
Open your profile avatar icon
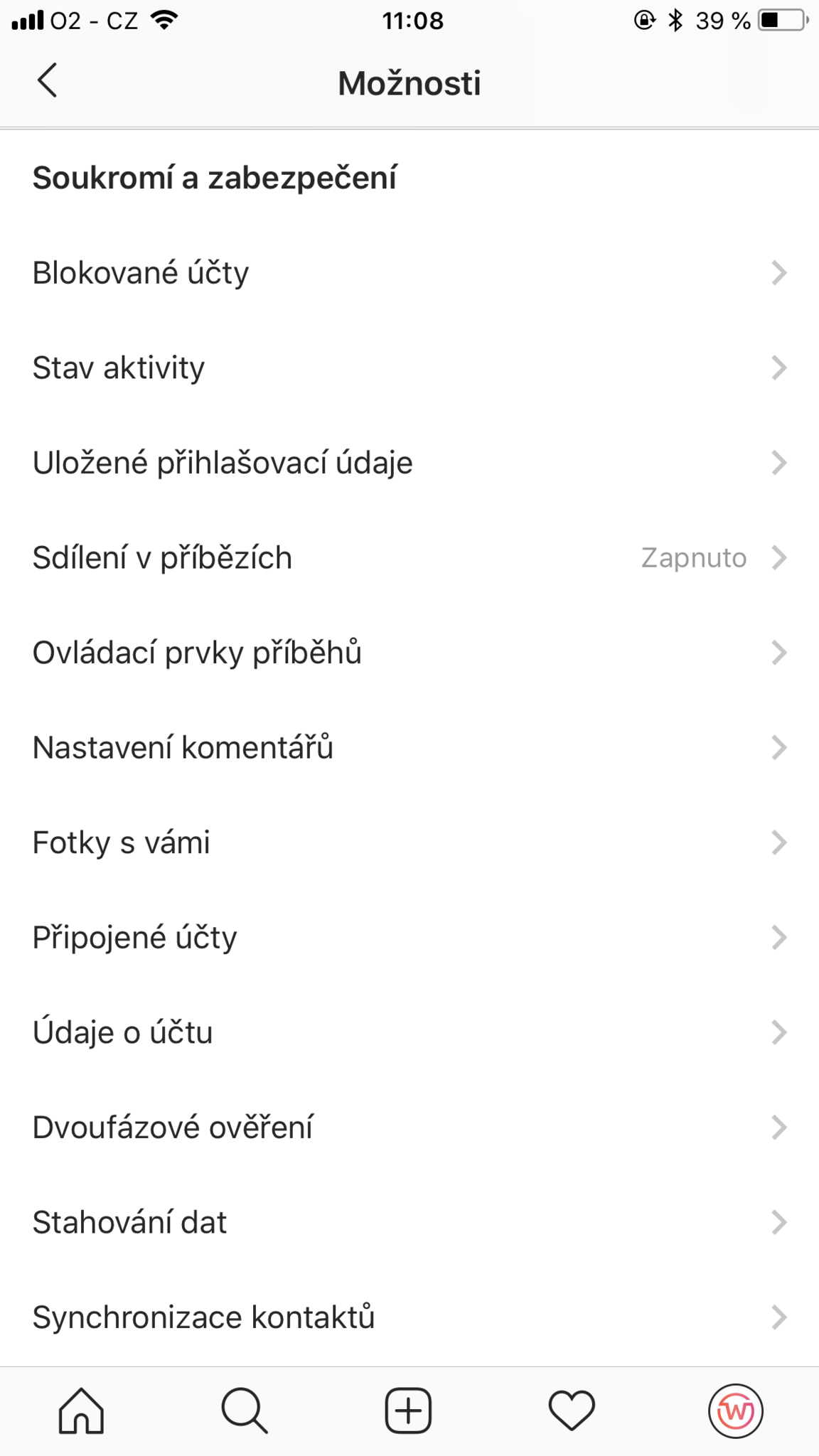coord(737,1411)
